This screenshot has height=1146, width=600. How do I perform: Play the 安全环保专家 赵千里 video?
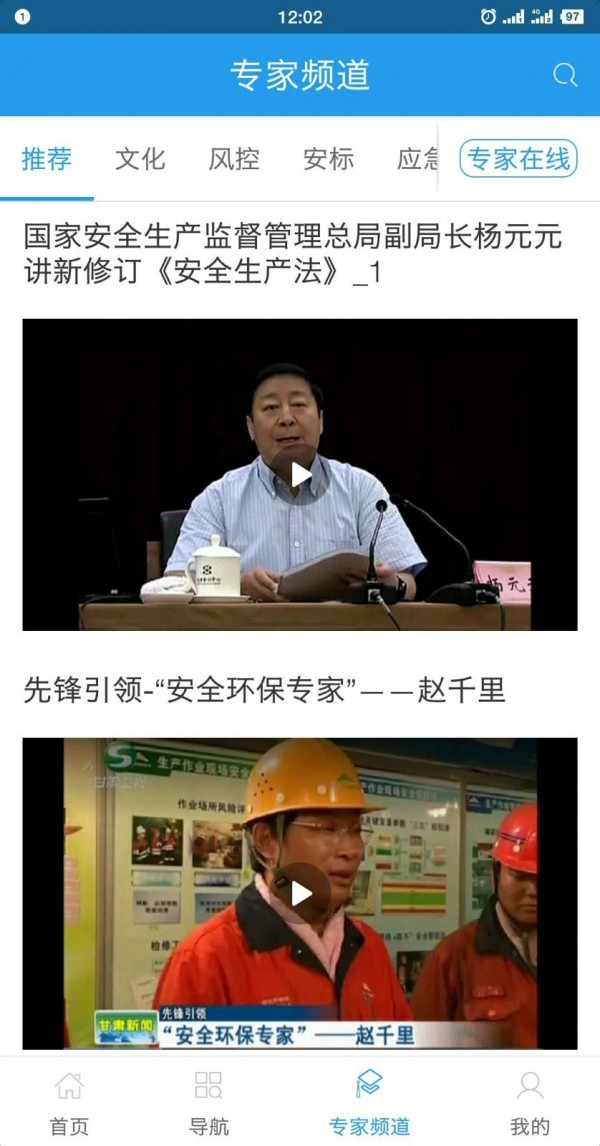300,892
